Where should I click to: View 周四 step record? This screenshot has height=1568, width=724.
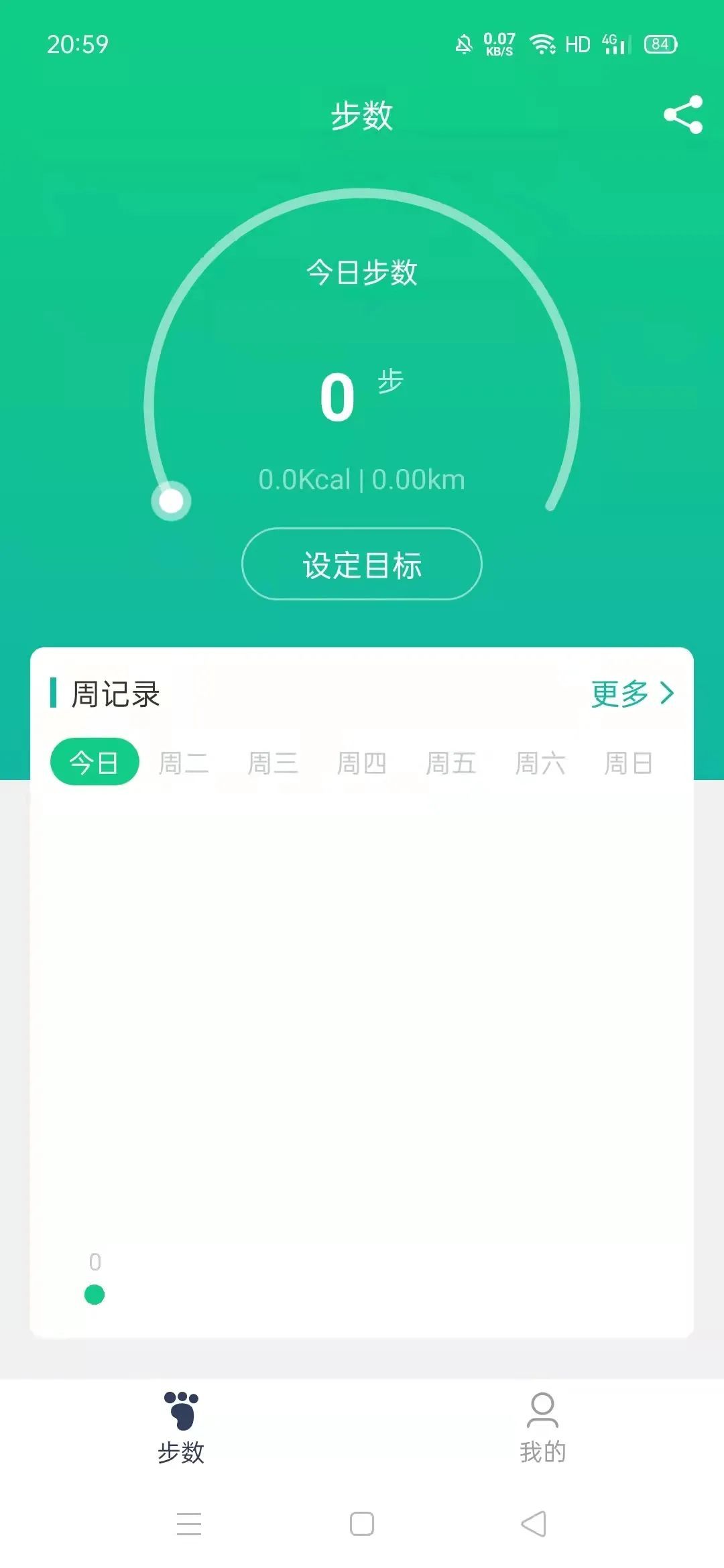(361, 763)
